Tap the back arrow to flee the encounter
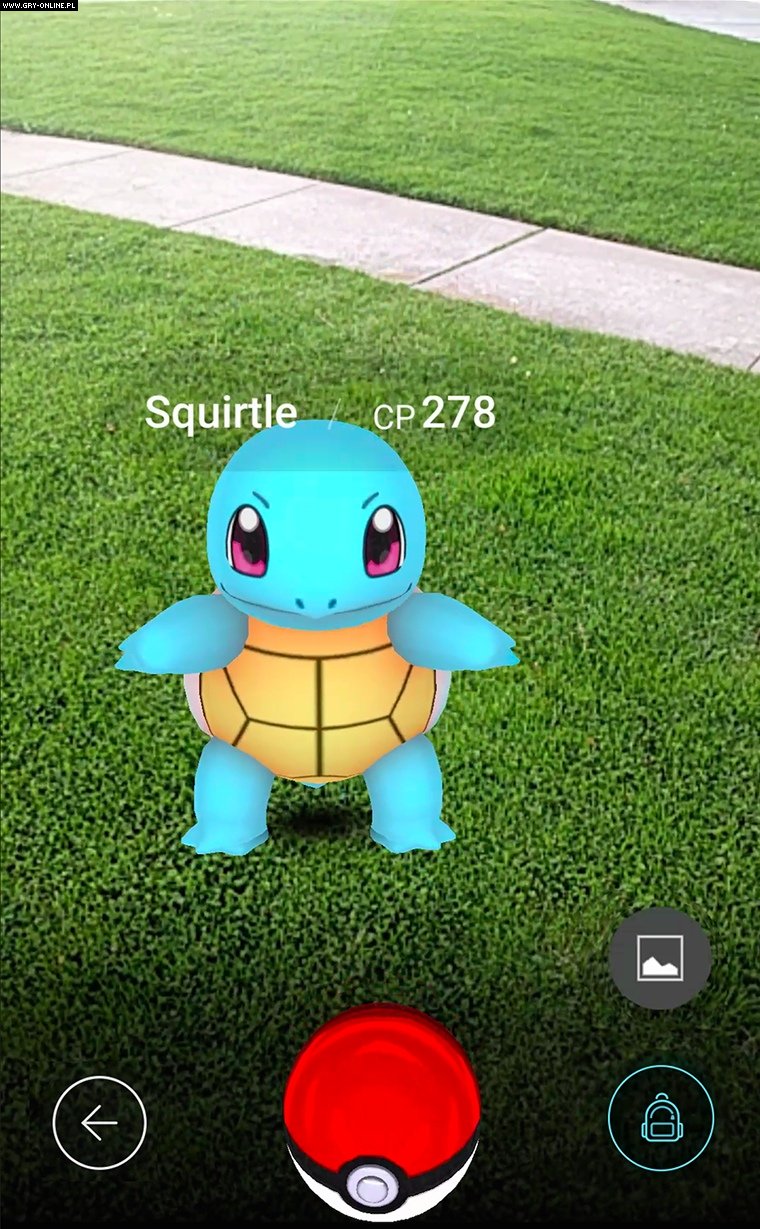The image size is (760, 1229). pos(100,1122)
